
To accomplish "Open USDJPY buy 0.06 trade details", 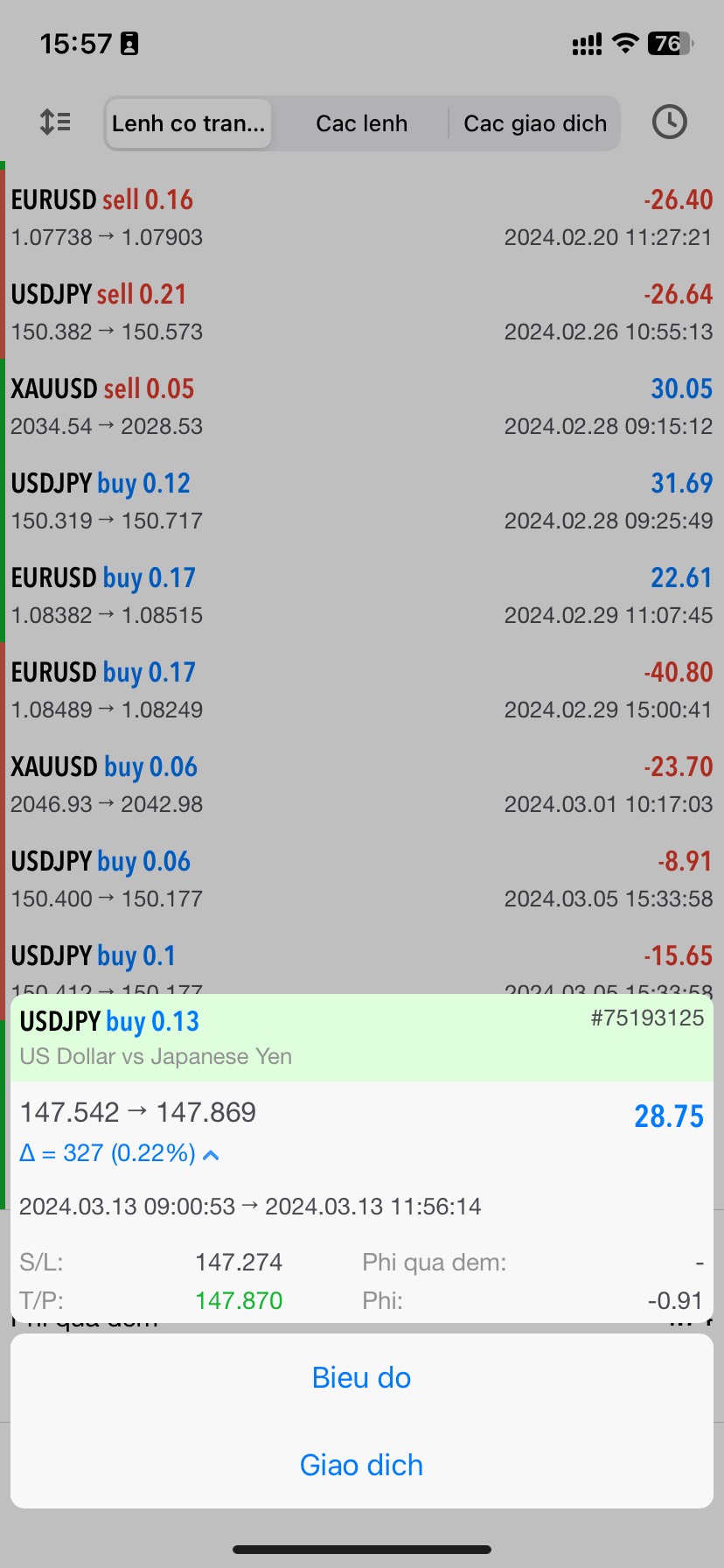I will click(x=361, y=878).
